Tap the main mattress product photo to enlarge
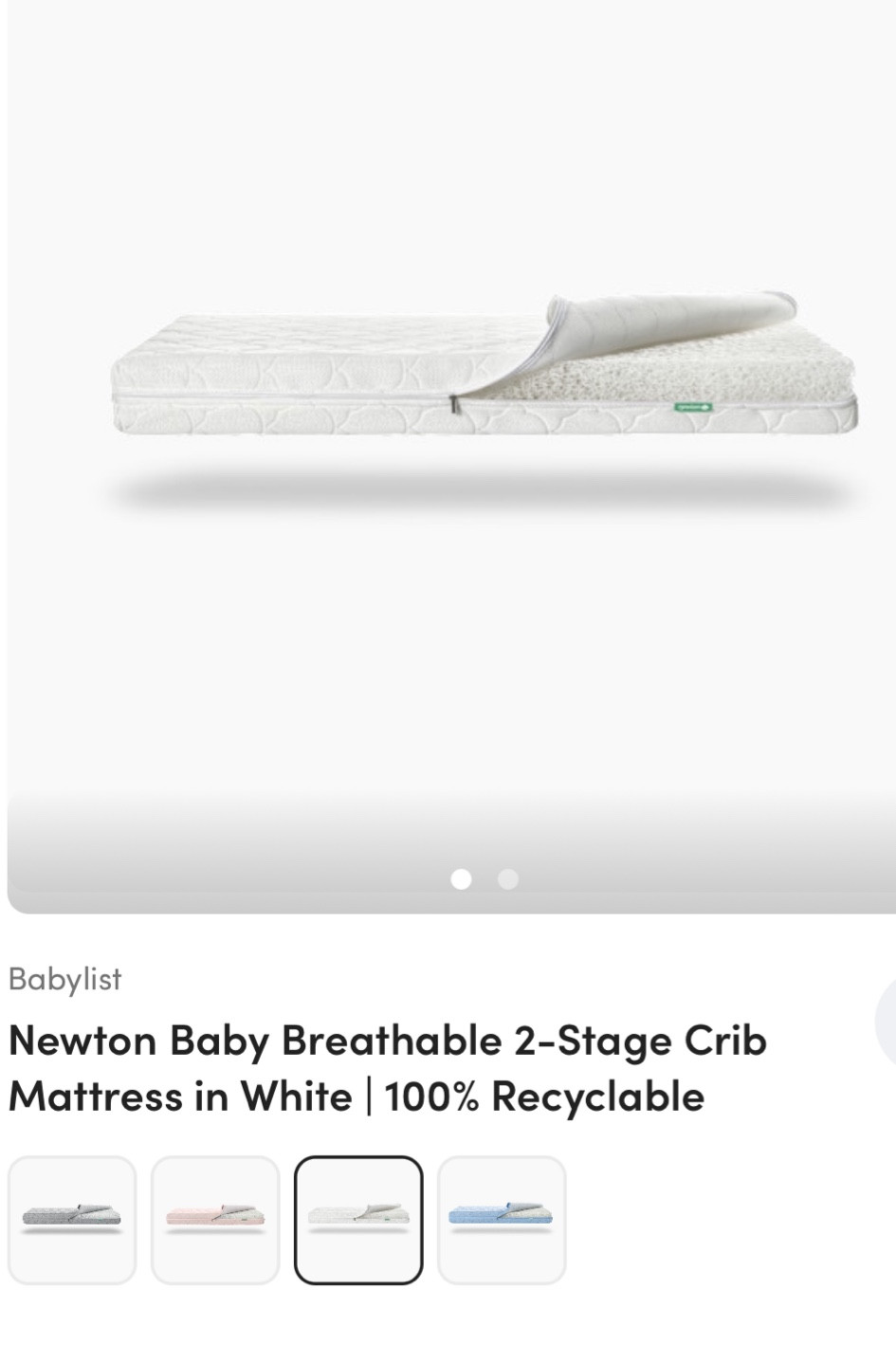The image size is (896, 1345). 474,370
